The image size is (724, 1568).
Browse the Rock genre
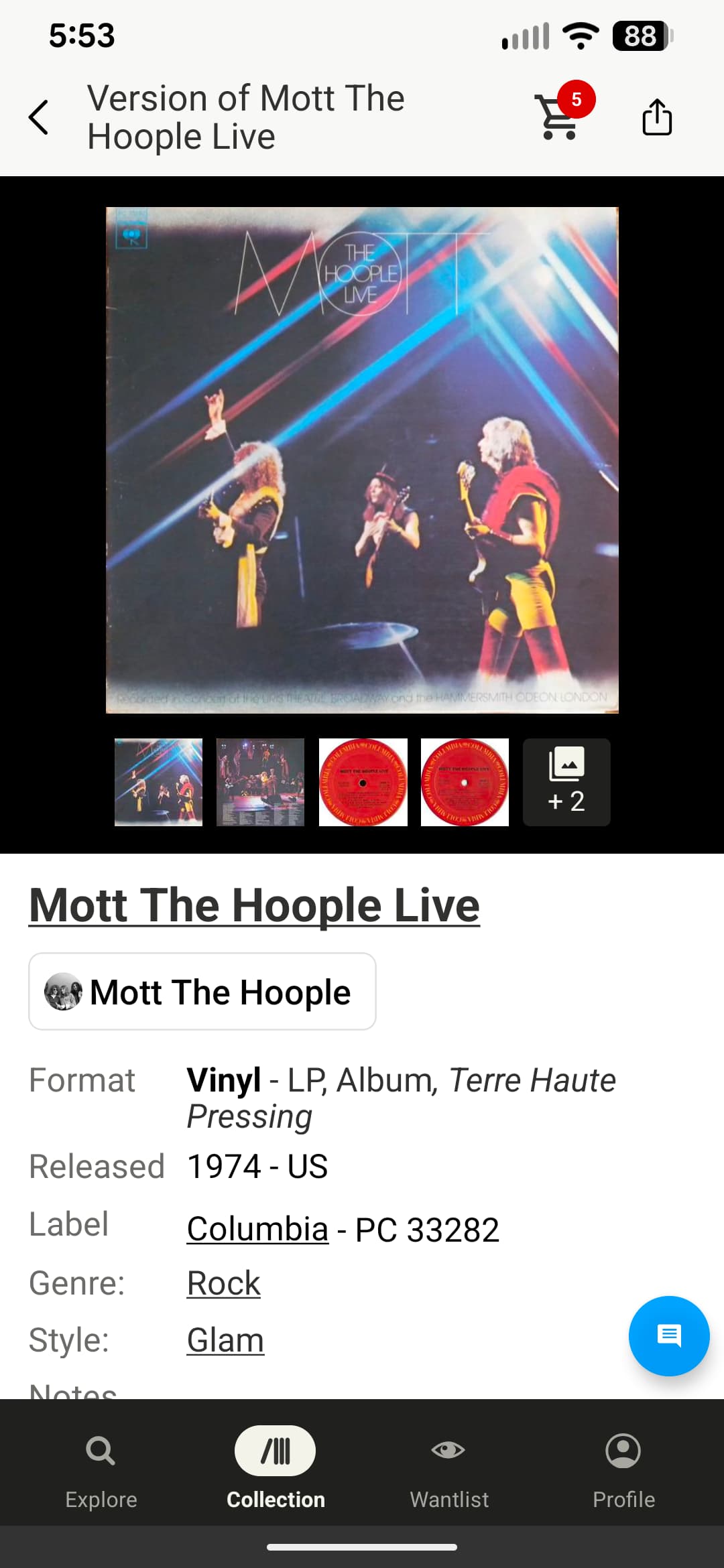tap(223, 1283)
